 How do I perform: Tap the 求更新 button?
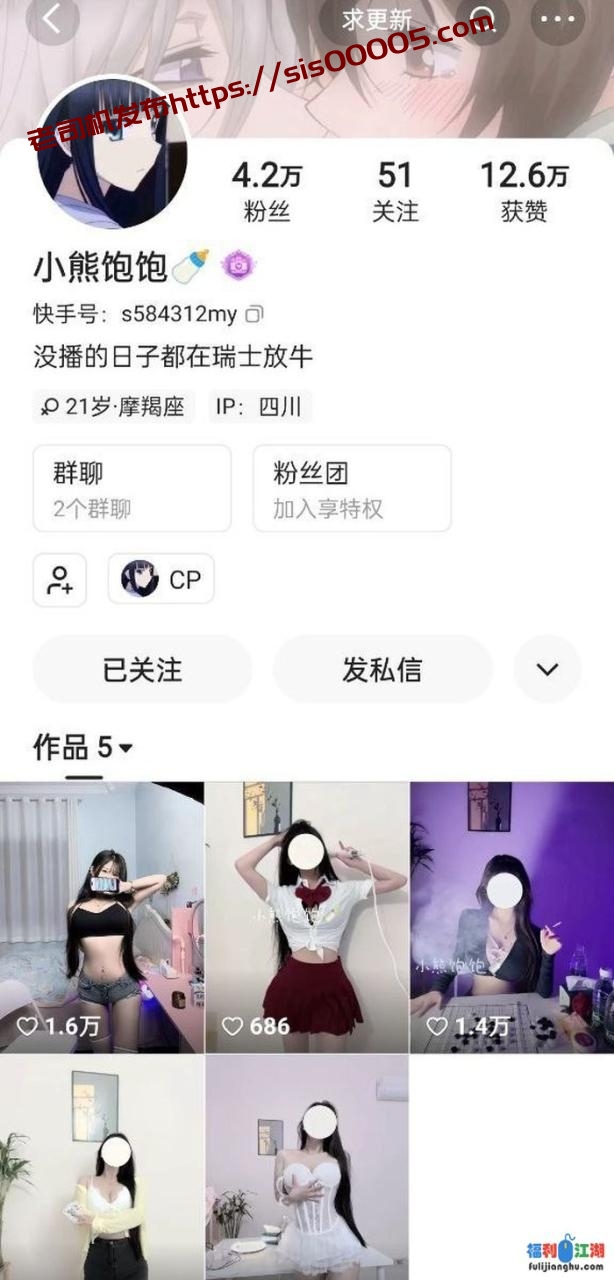[x=376, y=19]
